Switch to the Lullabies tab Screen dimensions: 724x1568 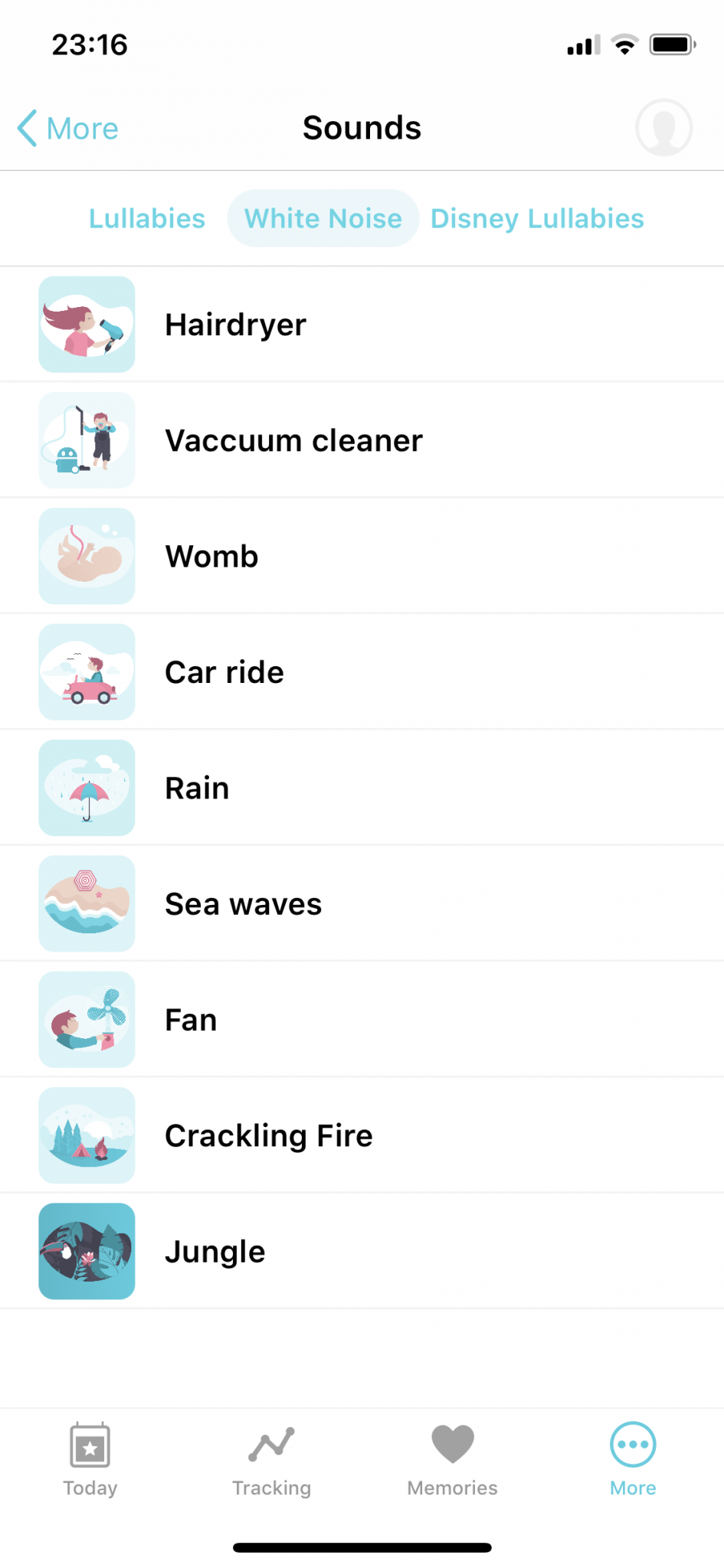point(147,219)
